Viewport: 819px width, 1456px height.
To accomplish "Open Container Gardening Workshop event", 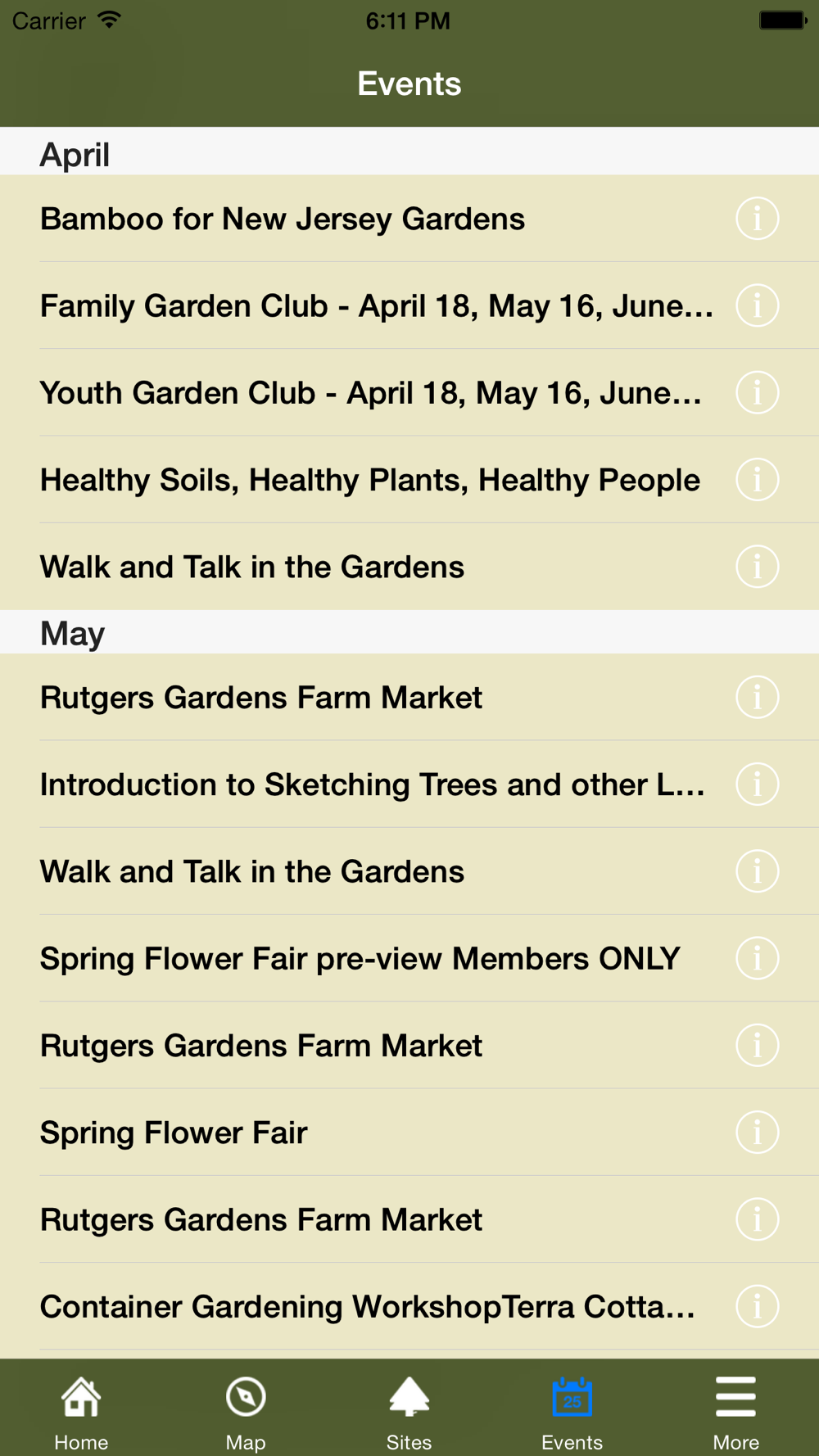I will pos(409,1306).
